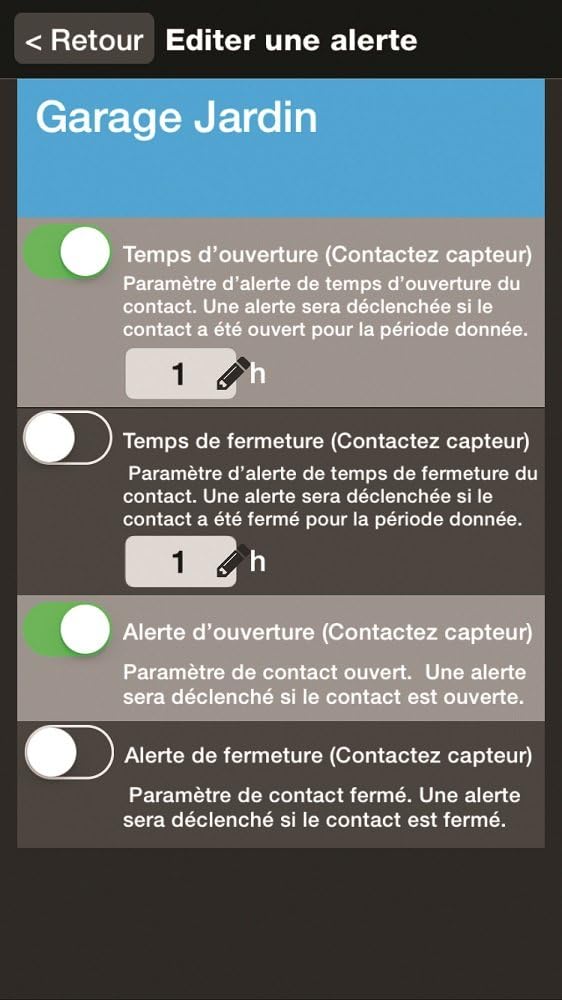Viewport: 562px width, 1000px height.
Task: Edit the Temps d'ouverture hours field
Action: click(181, 373)
